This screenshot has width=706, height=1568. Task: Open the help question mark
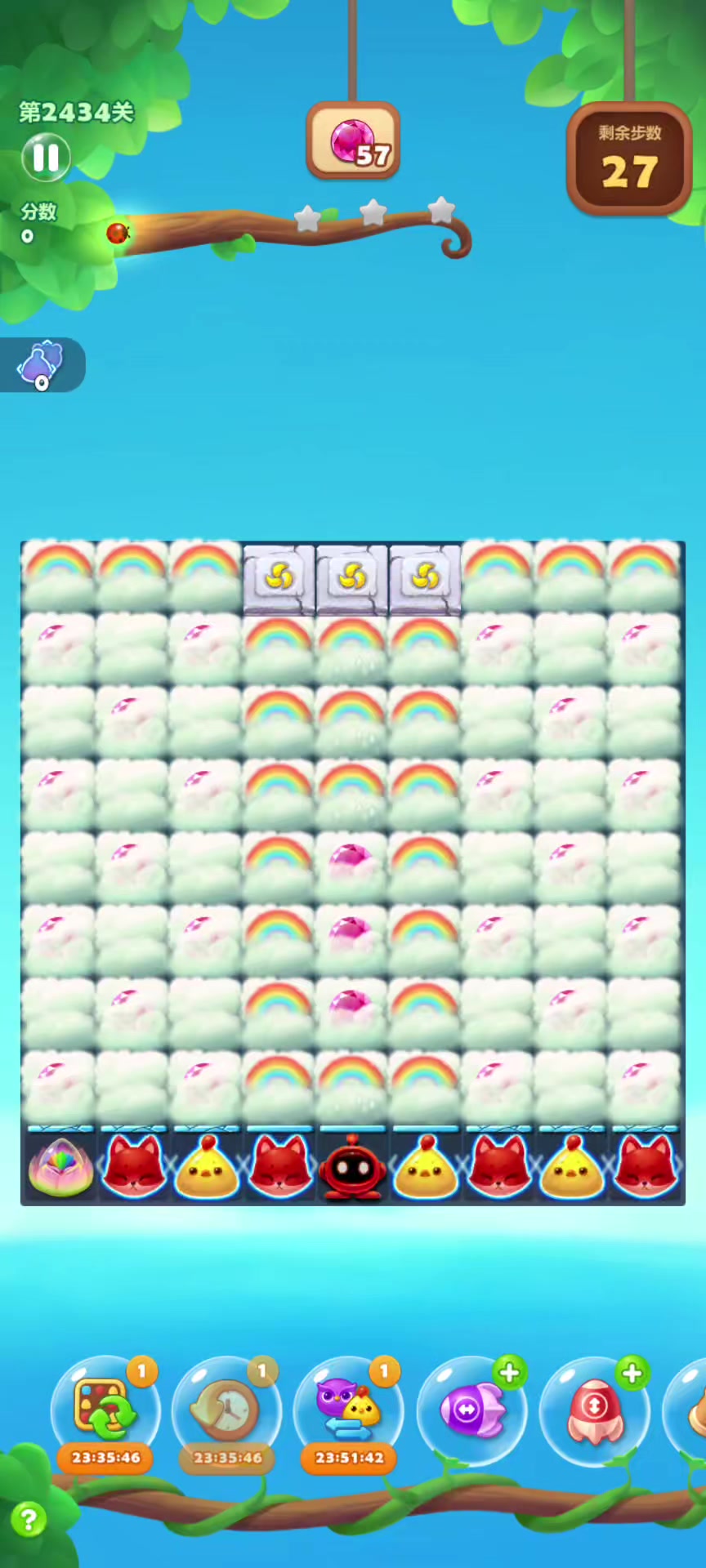29,1520
